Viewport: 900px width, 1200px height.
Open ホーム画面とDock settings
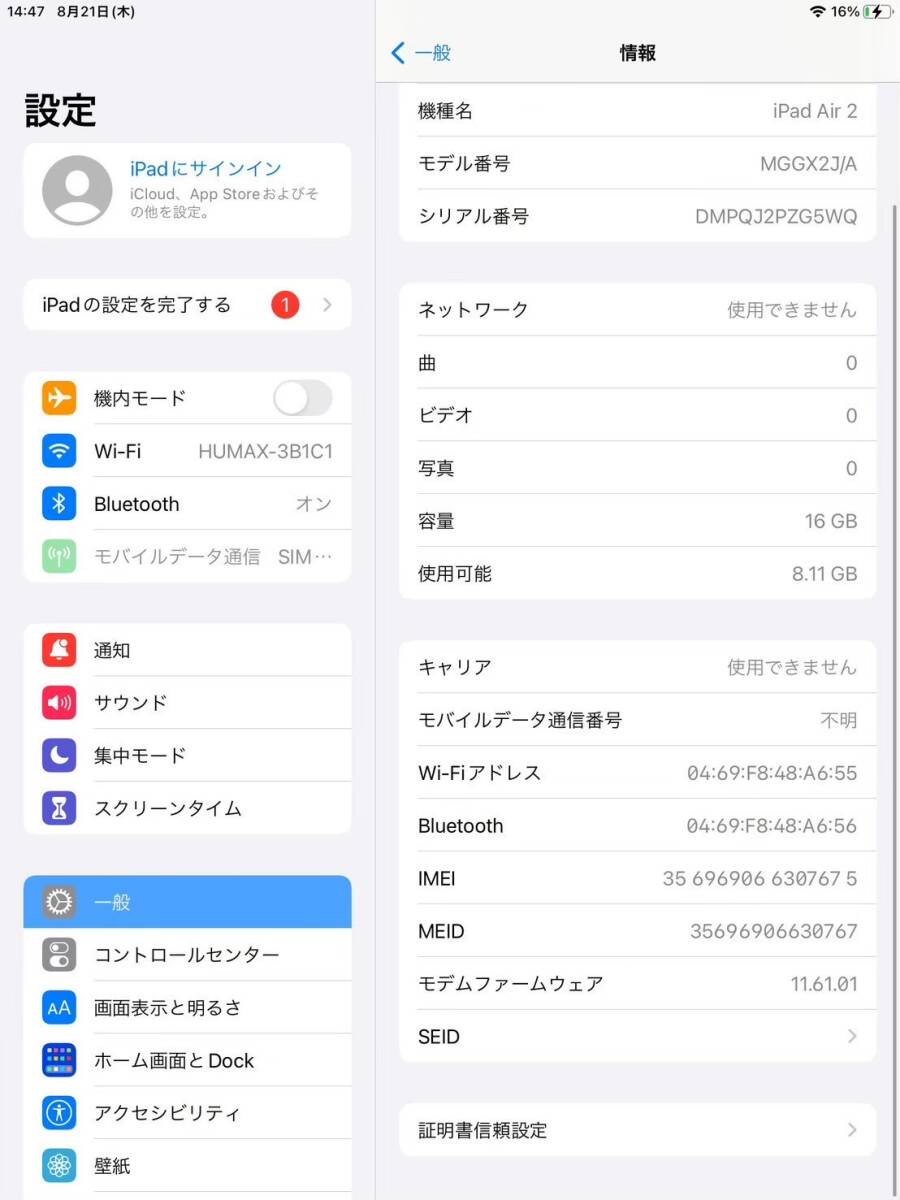pyautogui.click(x=187, y=1060)
